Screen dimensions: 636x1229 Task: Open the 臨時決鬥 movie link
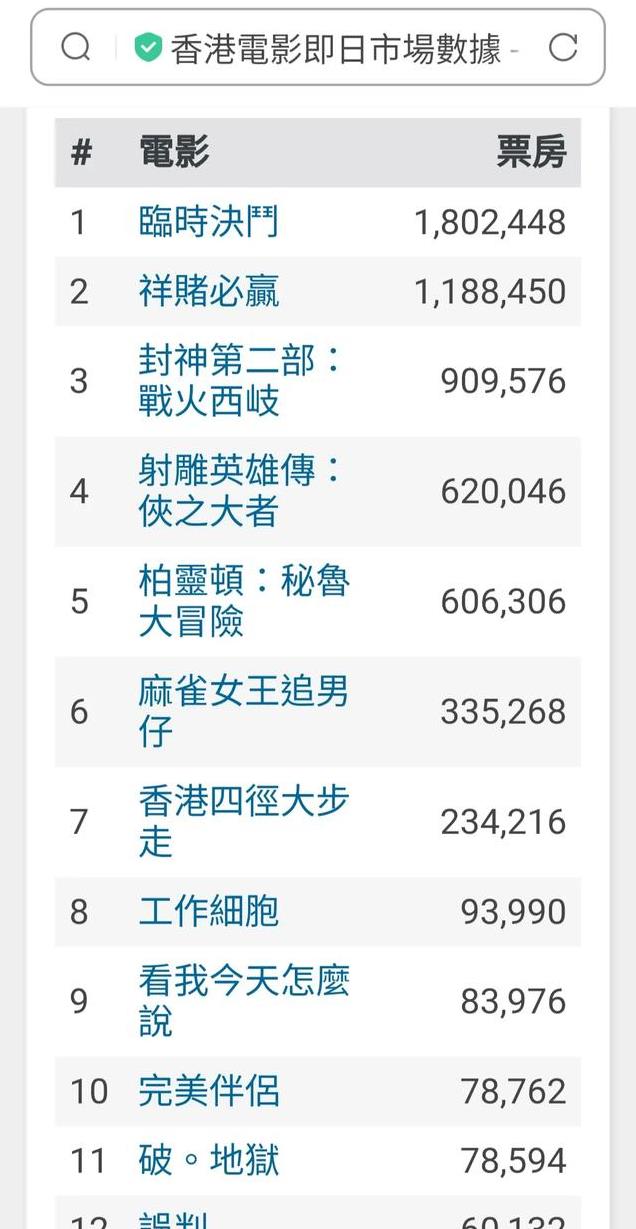point(208,222)
